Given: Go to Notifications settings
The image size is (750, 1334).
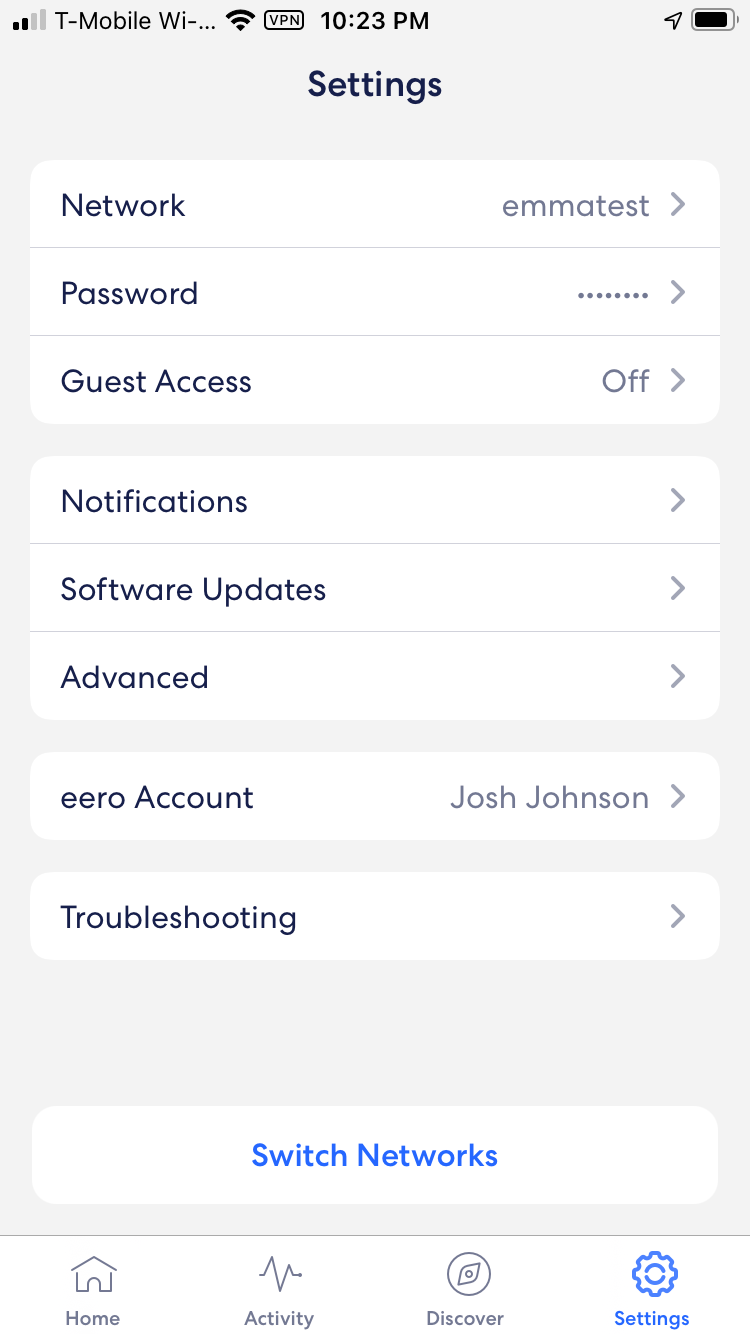Looking at the screenshot, I should (x=374, y=501).
